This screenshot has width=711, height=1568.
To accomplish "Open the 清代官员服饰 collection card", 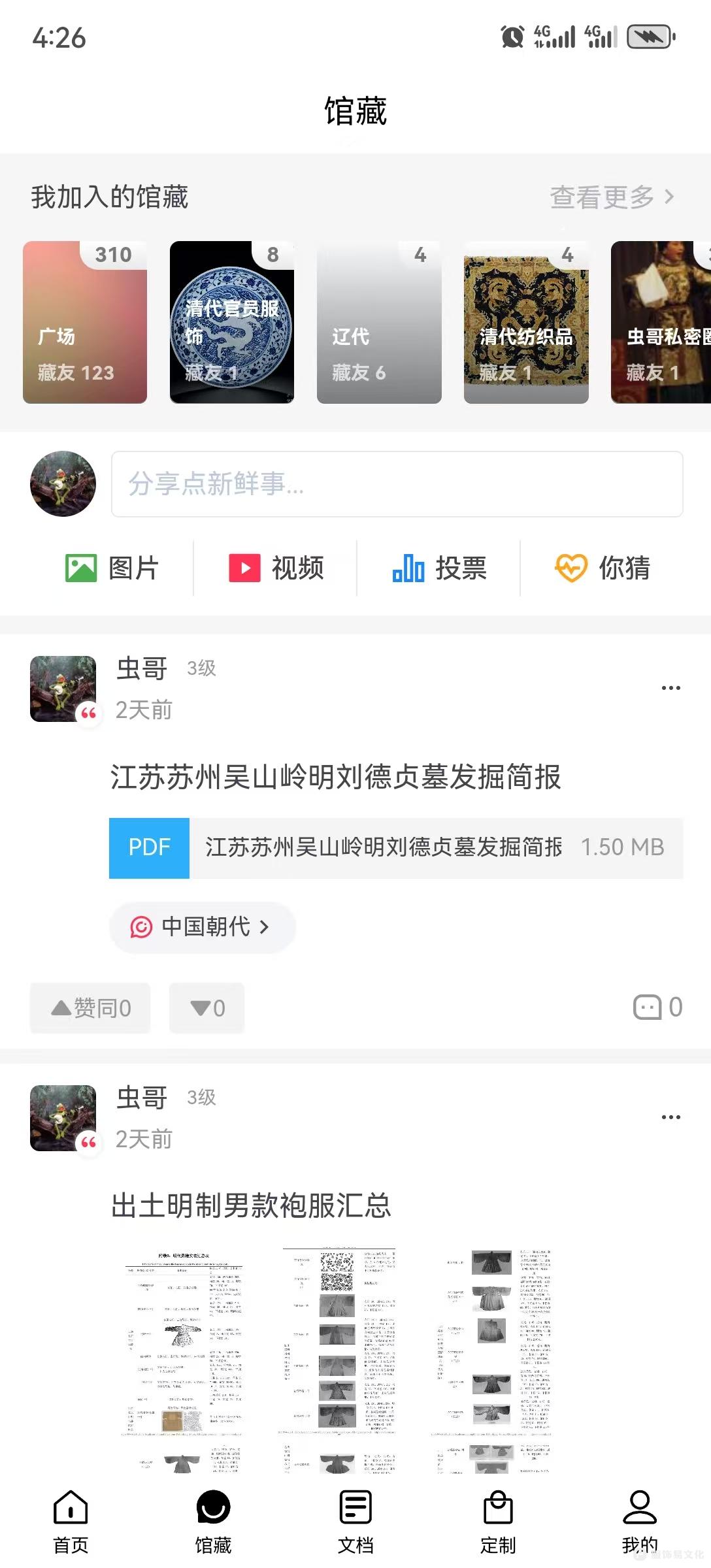I will 232,322.
